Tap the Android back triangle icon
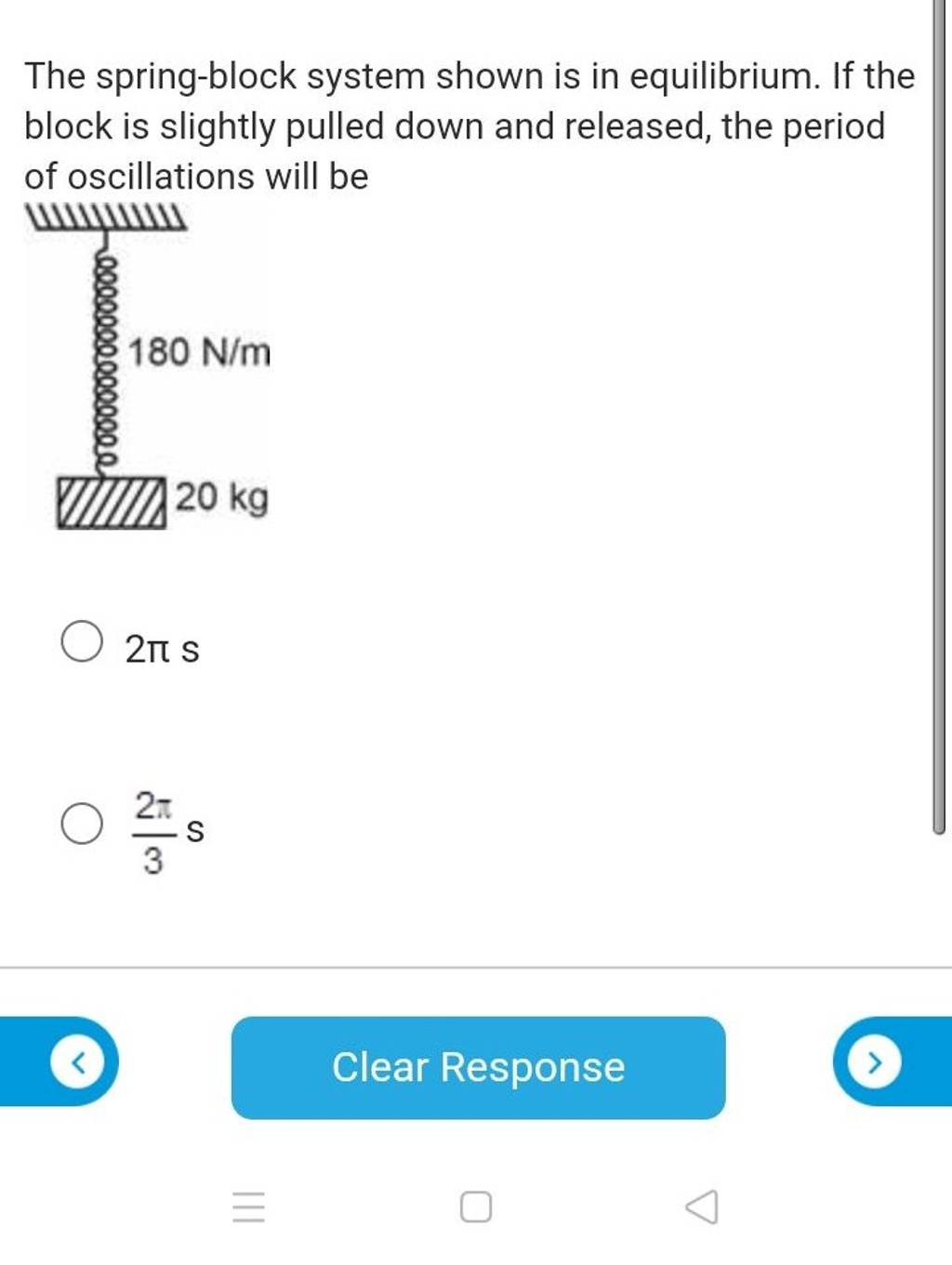This screenshot has height=1265, width=952. (x=700, y=1205)
